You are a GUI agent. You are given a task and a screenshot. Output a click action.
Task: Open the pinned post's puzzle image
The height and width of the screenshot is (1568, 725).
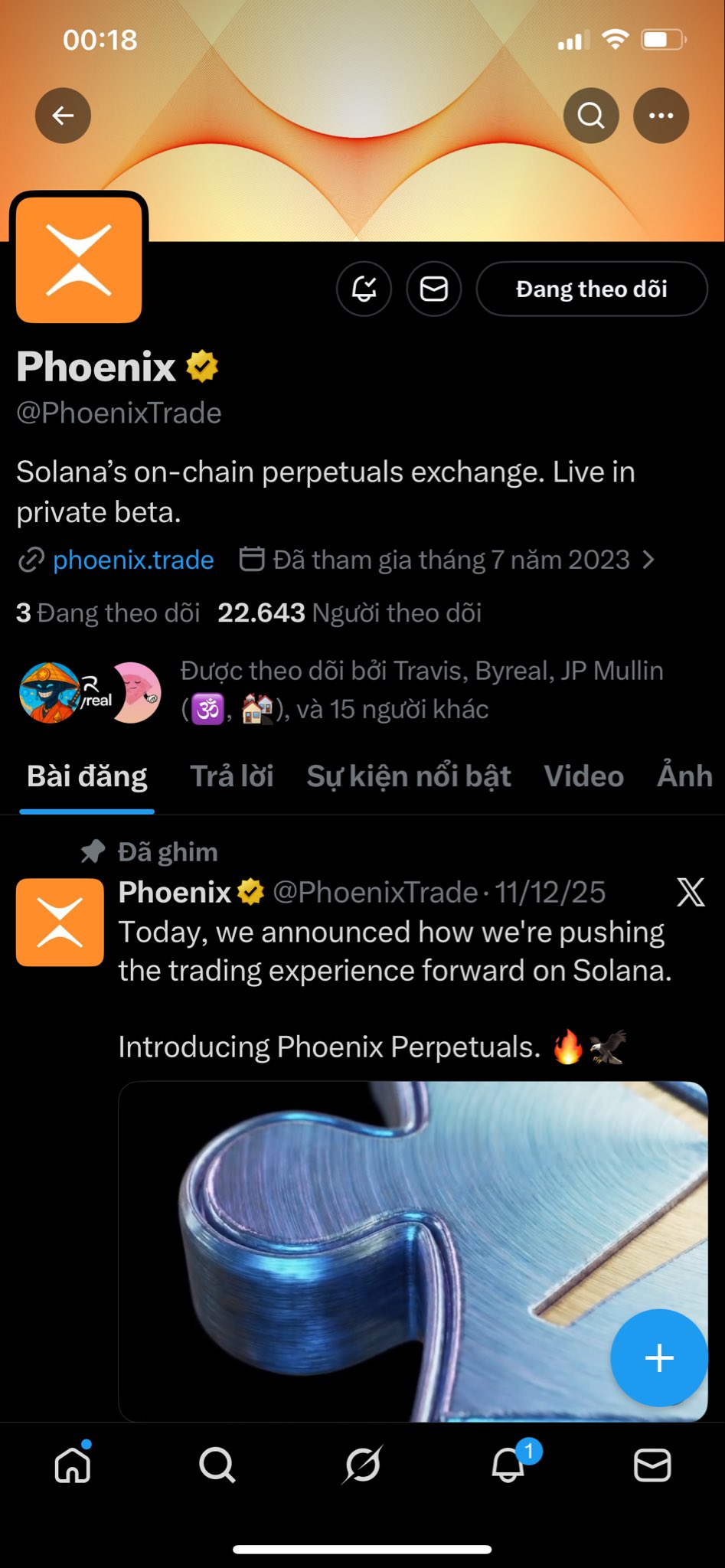pyautogui.click(x=383, y=1248)
